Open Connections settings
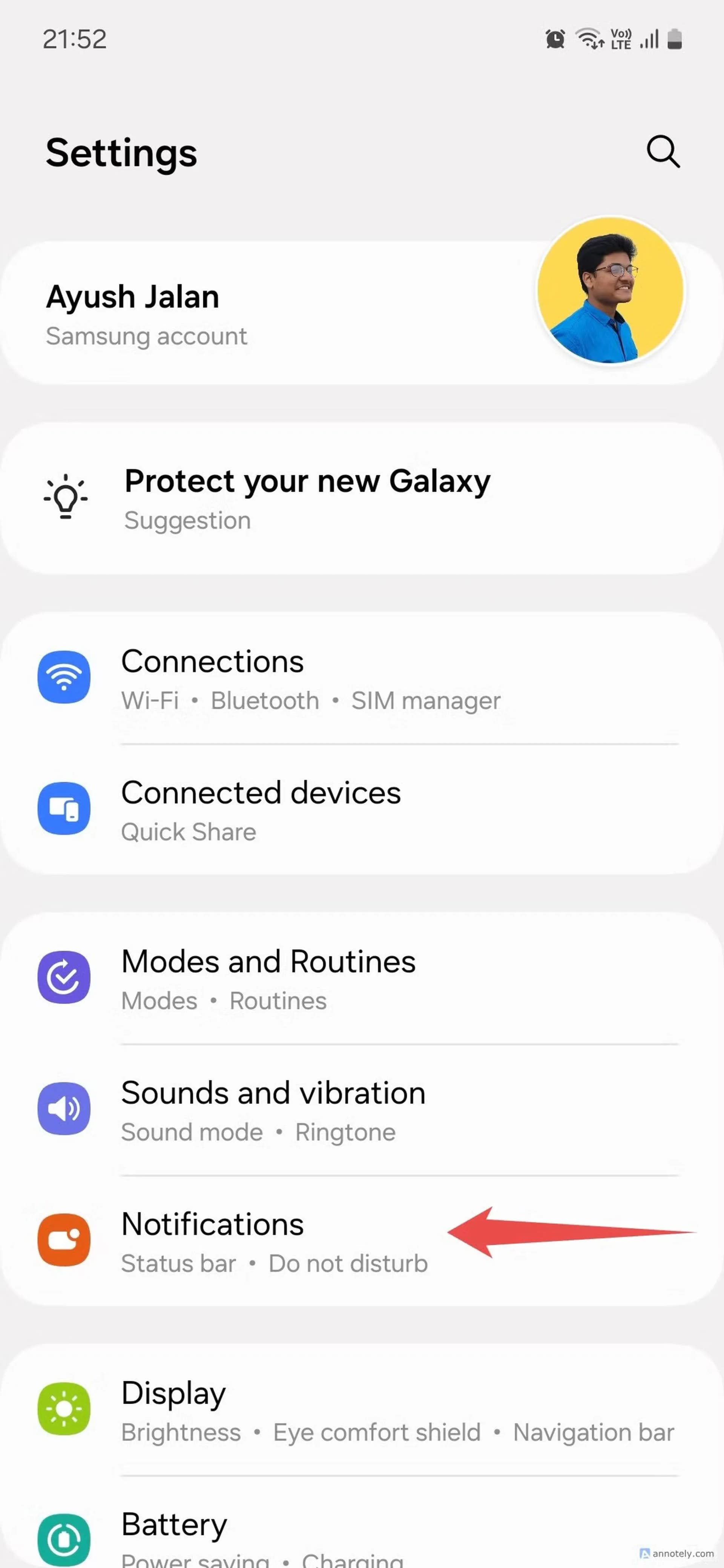724x1568 pixels. click(311, 678)
